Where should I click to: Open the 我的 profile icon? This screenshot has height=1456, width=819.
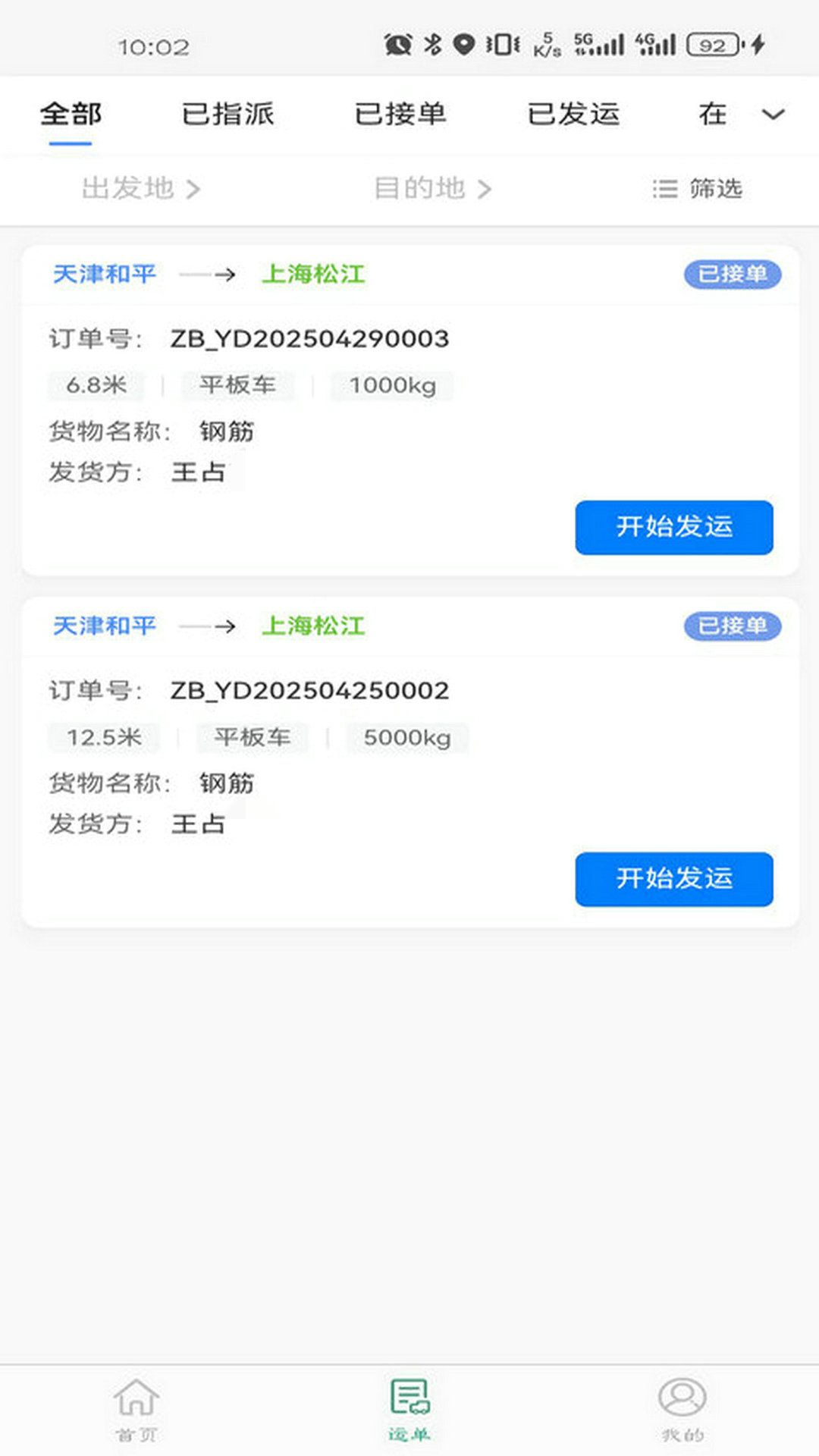click(x=682, y=1407)
